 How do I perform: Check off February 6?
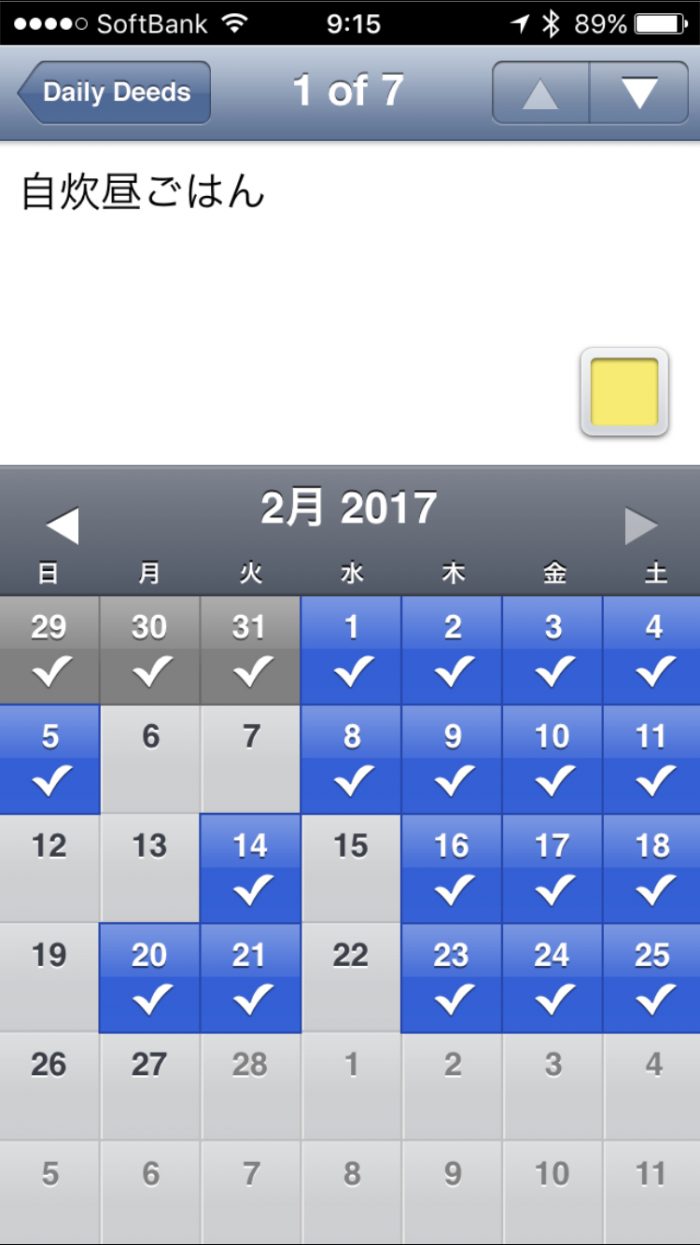150,760
